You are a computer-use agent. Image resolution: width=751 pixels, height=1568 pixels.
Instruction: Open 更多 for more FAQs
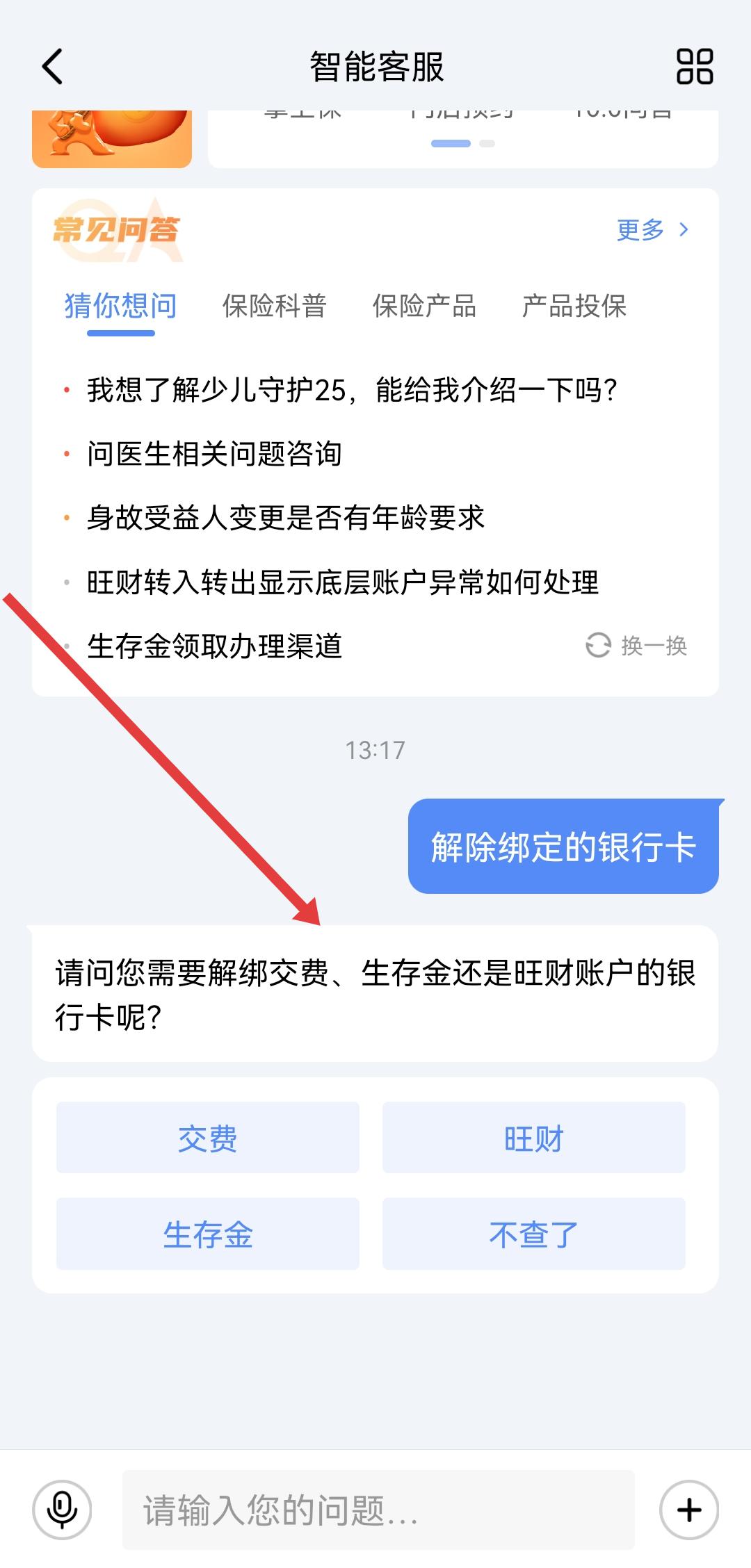click(x=652, y=229)
